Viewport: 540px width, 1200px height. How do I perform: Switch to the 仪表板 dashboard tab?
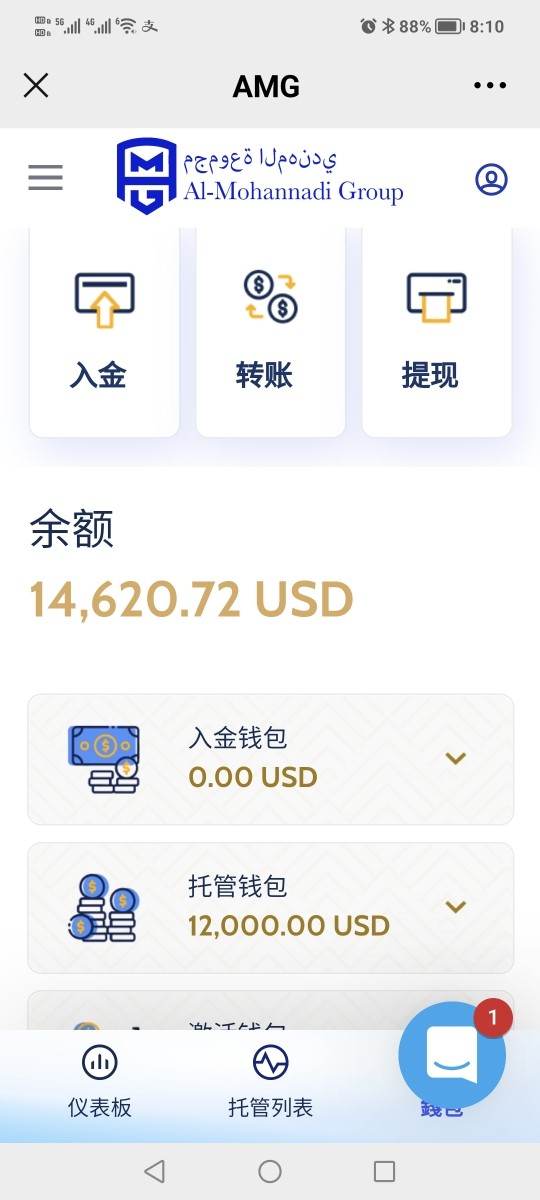[100, 1080]
